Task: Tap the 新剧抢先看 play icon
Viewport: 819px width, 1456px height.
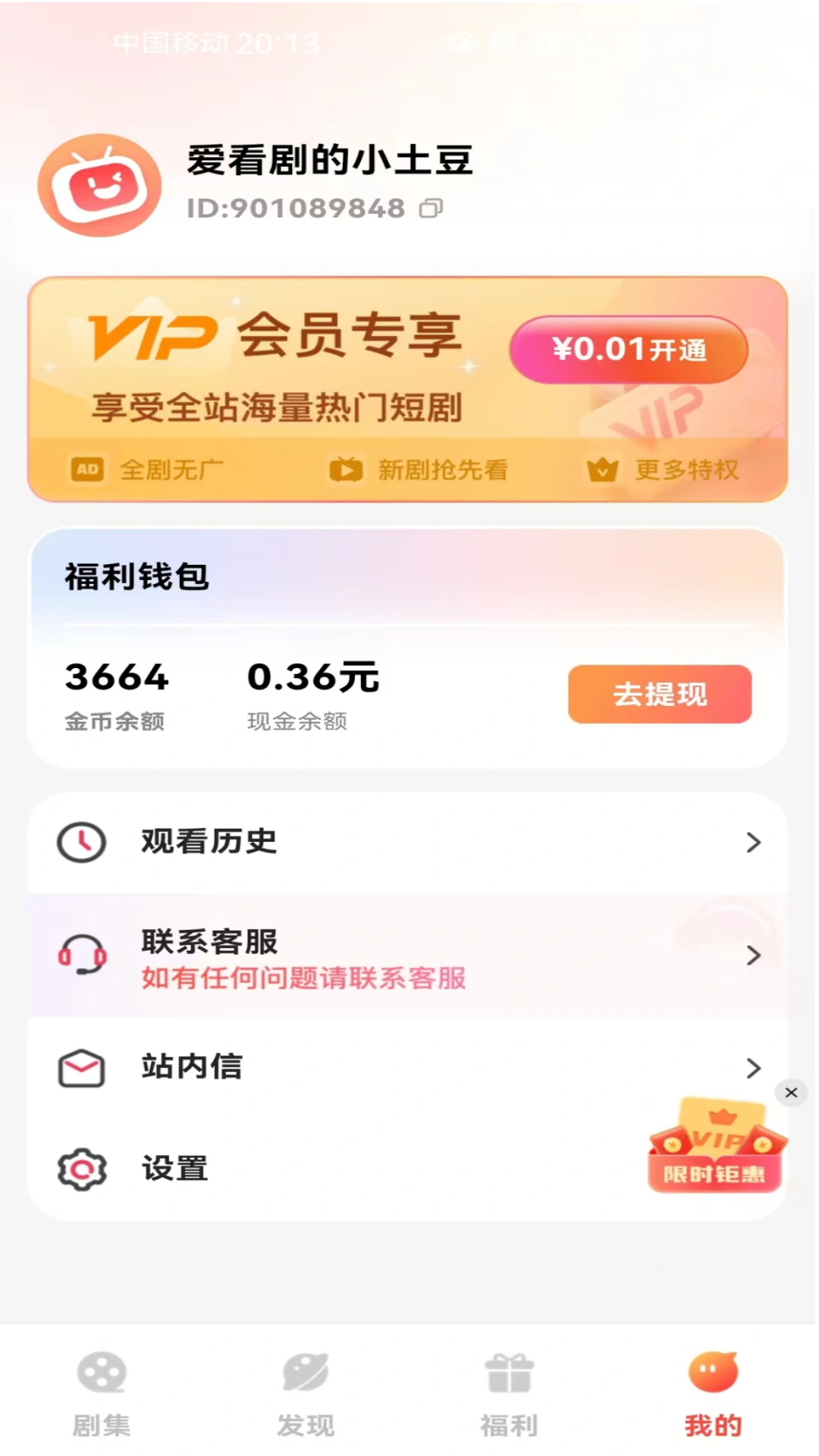Action: point(345,469)
